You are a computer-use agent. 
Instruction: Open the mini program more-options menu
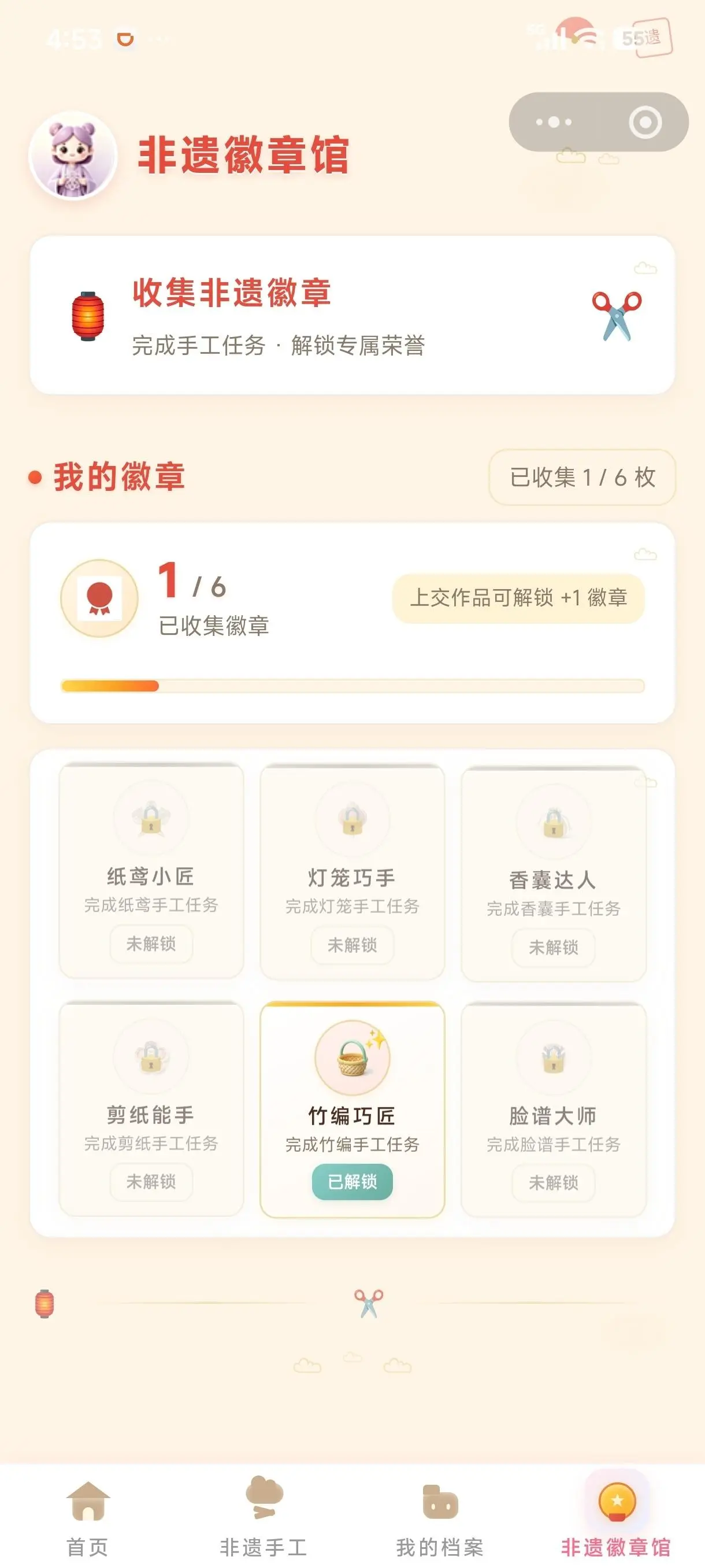554,122
